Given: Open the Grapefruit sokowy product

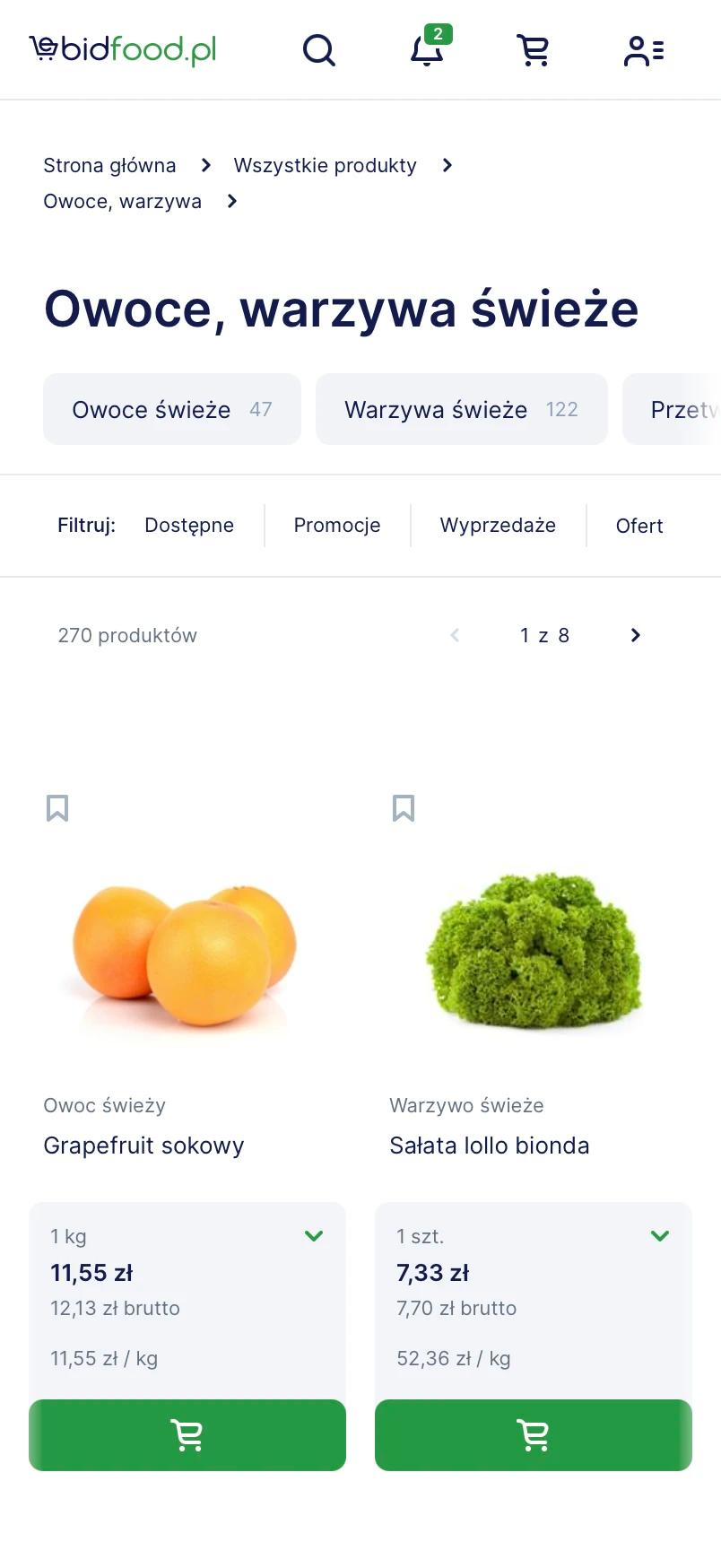Looking at the screenshot, I should pos(143,1146).
